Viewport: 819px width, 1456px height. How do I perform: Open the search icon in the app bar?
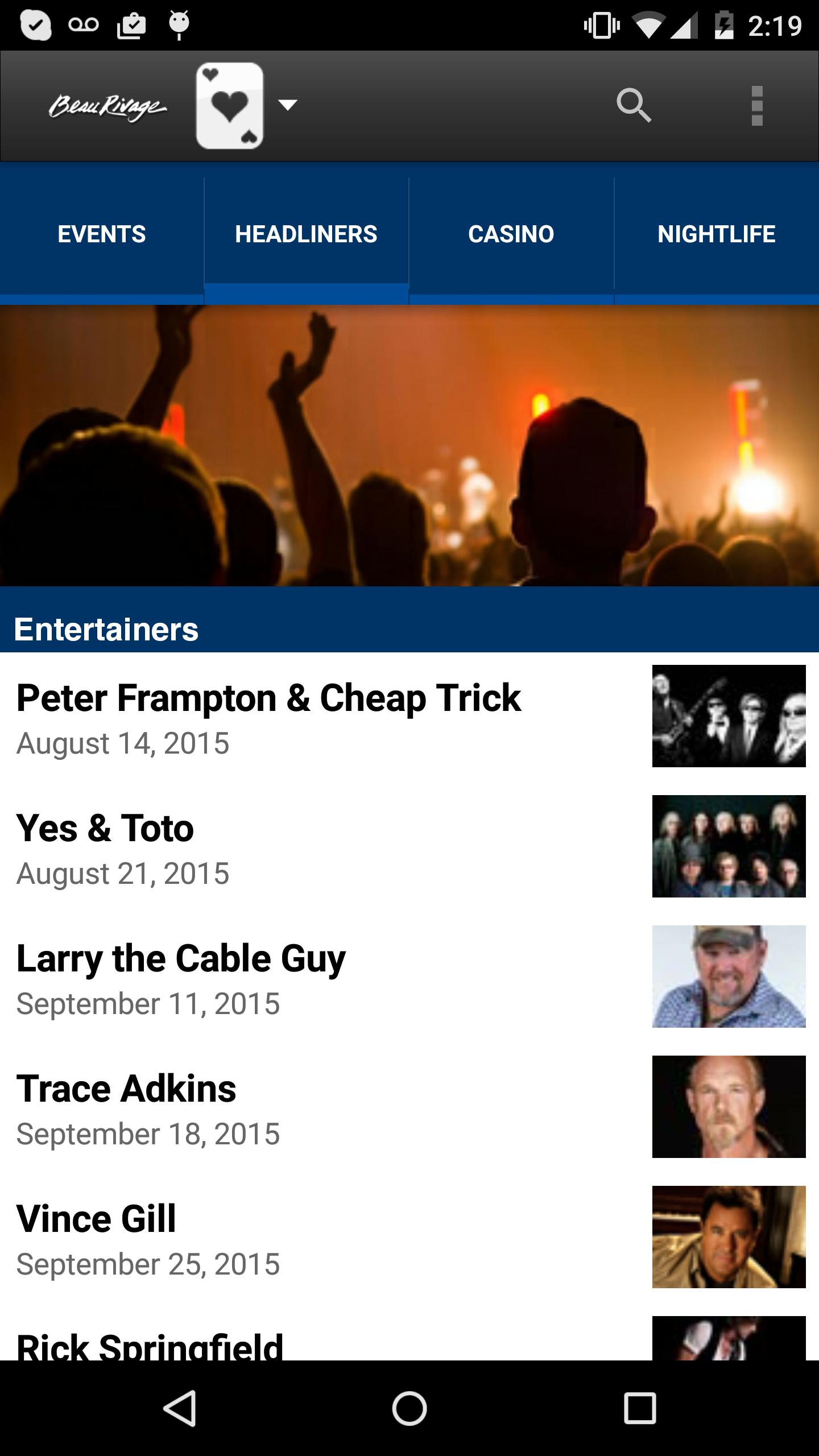click(634, 106)
